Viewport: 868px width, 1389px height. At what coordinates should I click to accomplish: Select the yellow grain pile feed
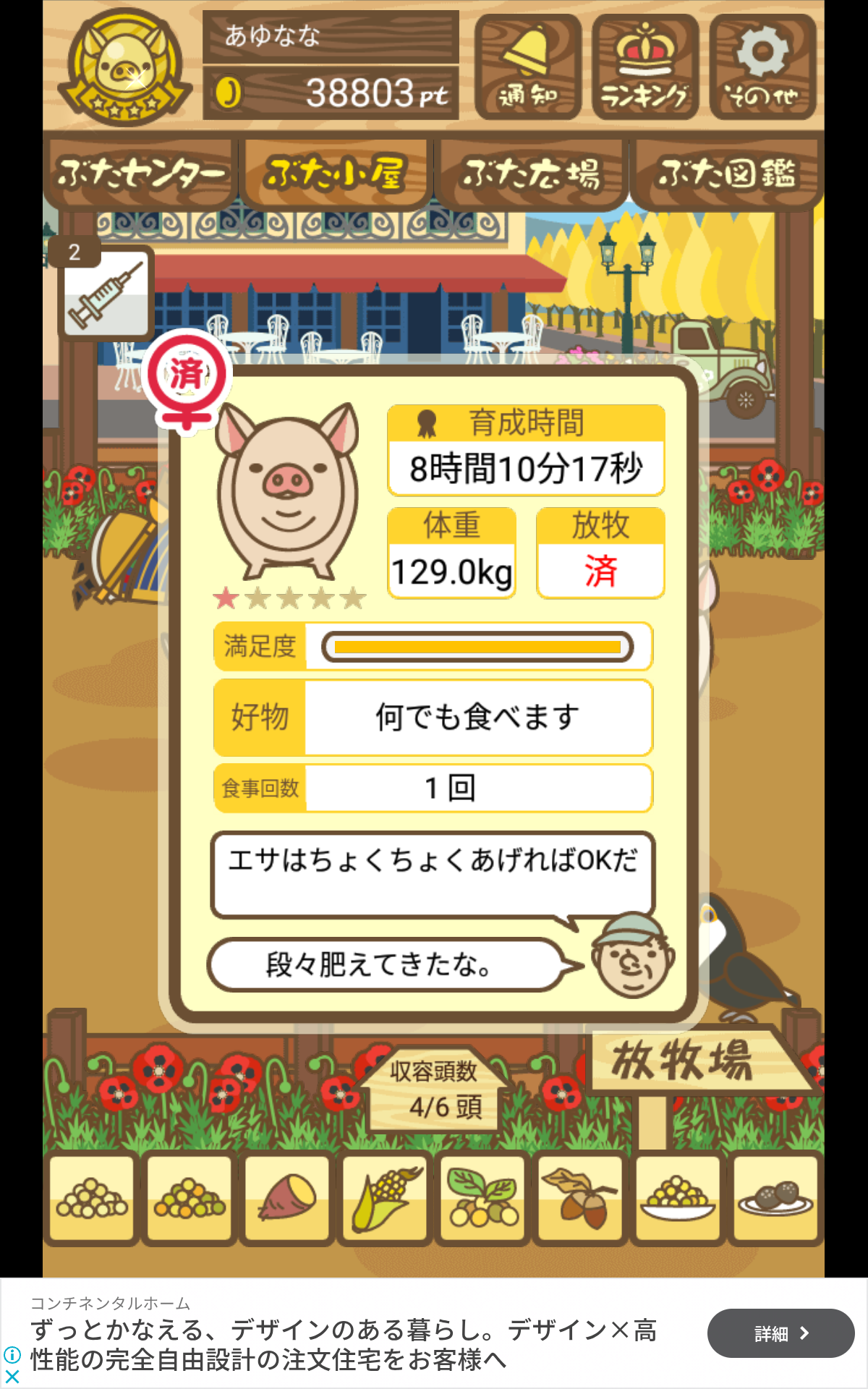(x=190, y=1199)
